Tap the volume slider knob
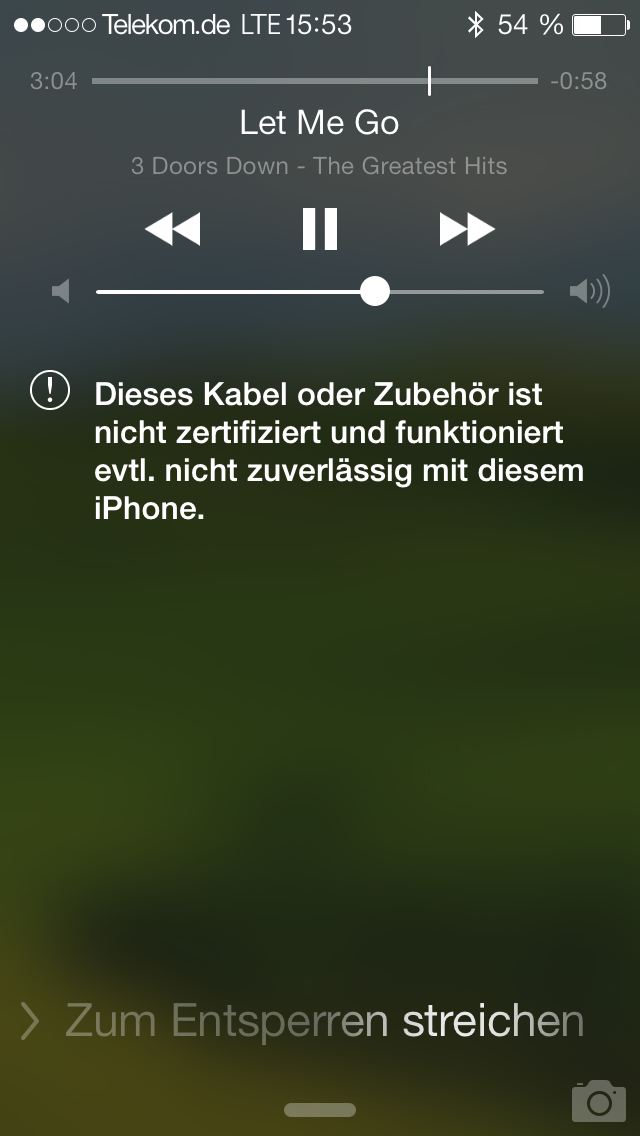 375,291
